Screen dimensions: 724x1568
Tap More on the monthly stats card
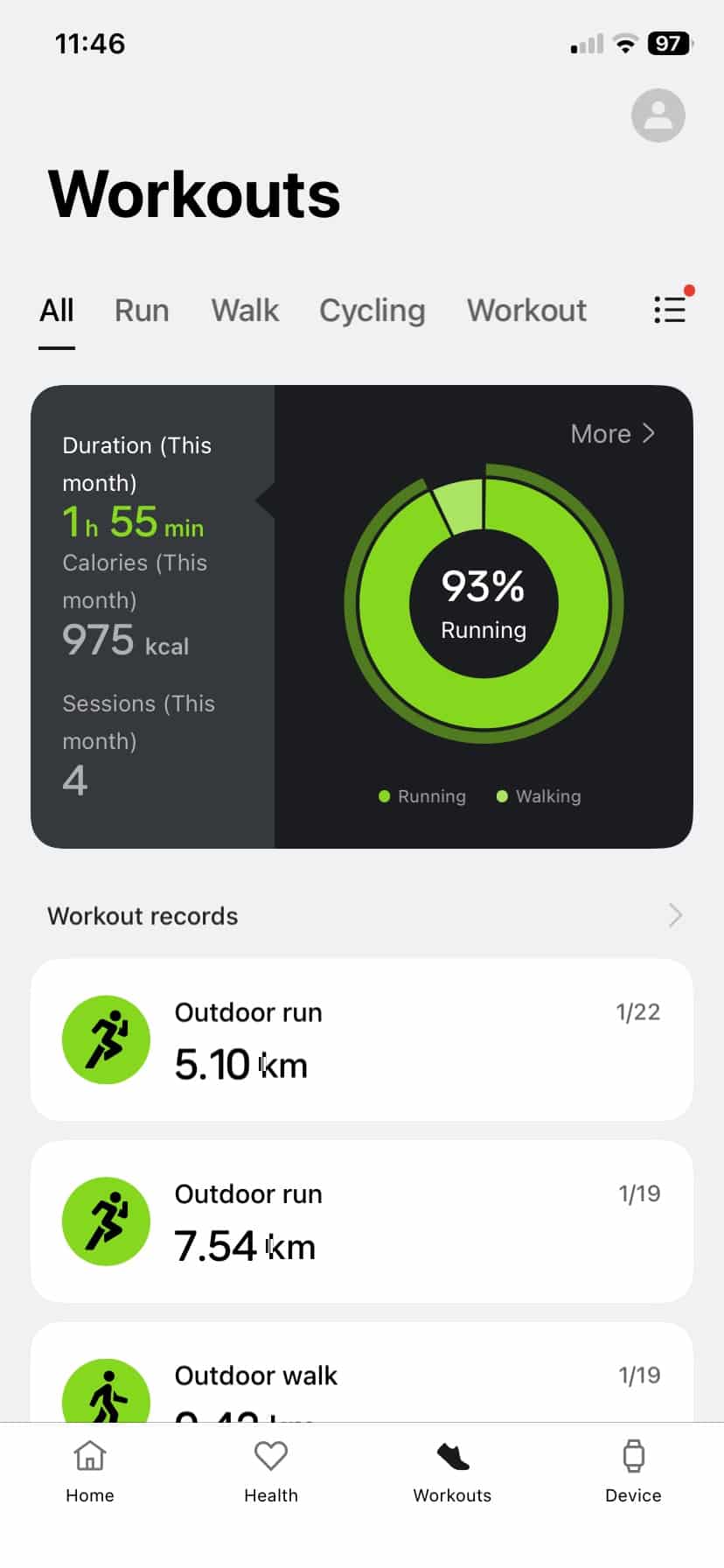pos(612,434)
